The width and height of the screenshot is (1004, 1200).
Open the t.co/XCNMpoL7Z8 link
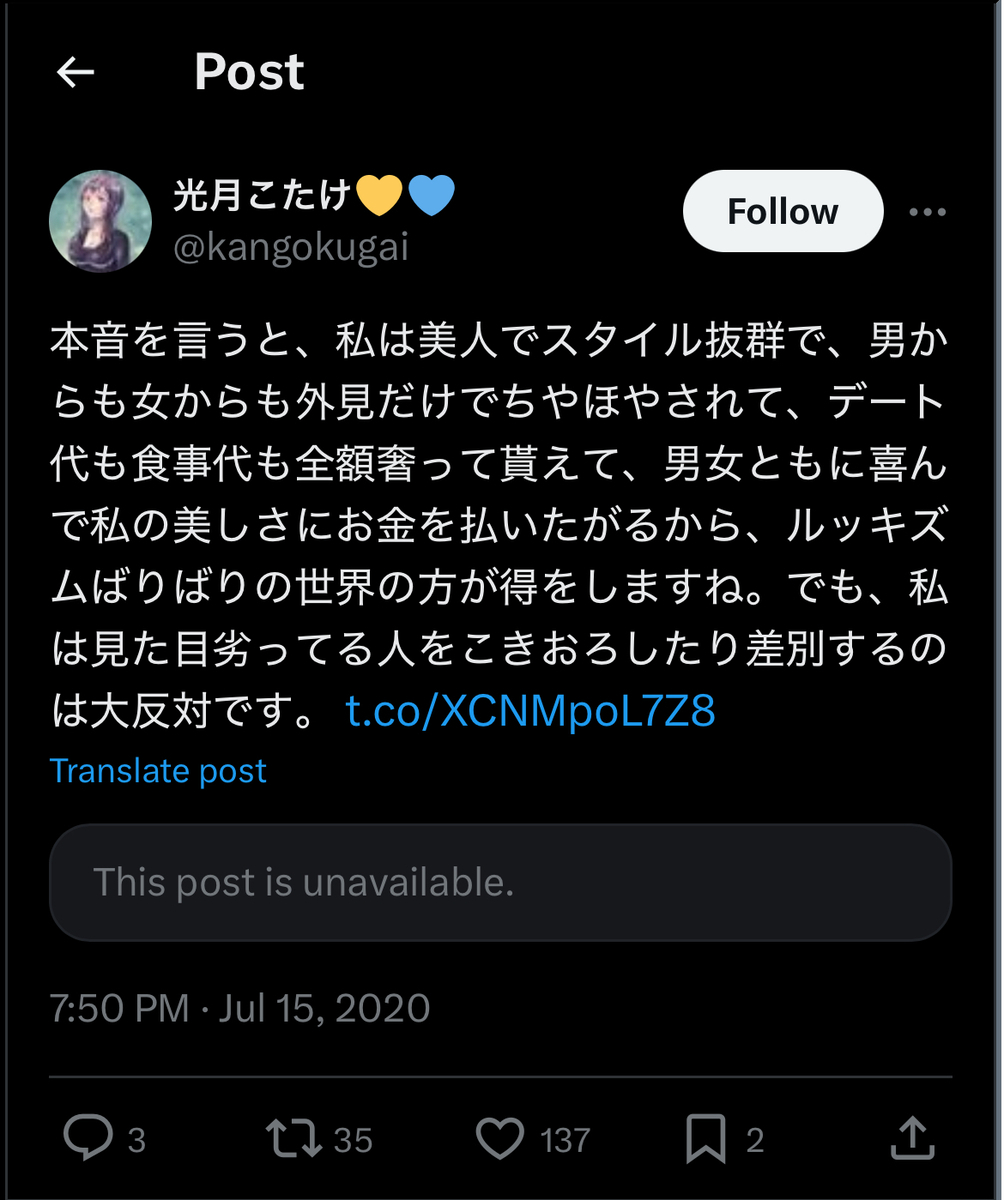pyautogui.click(x=530, y=711)
